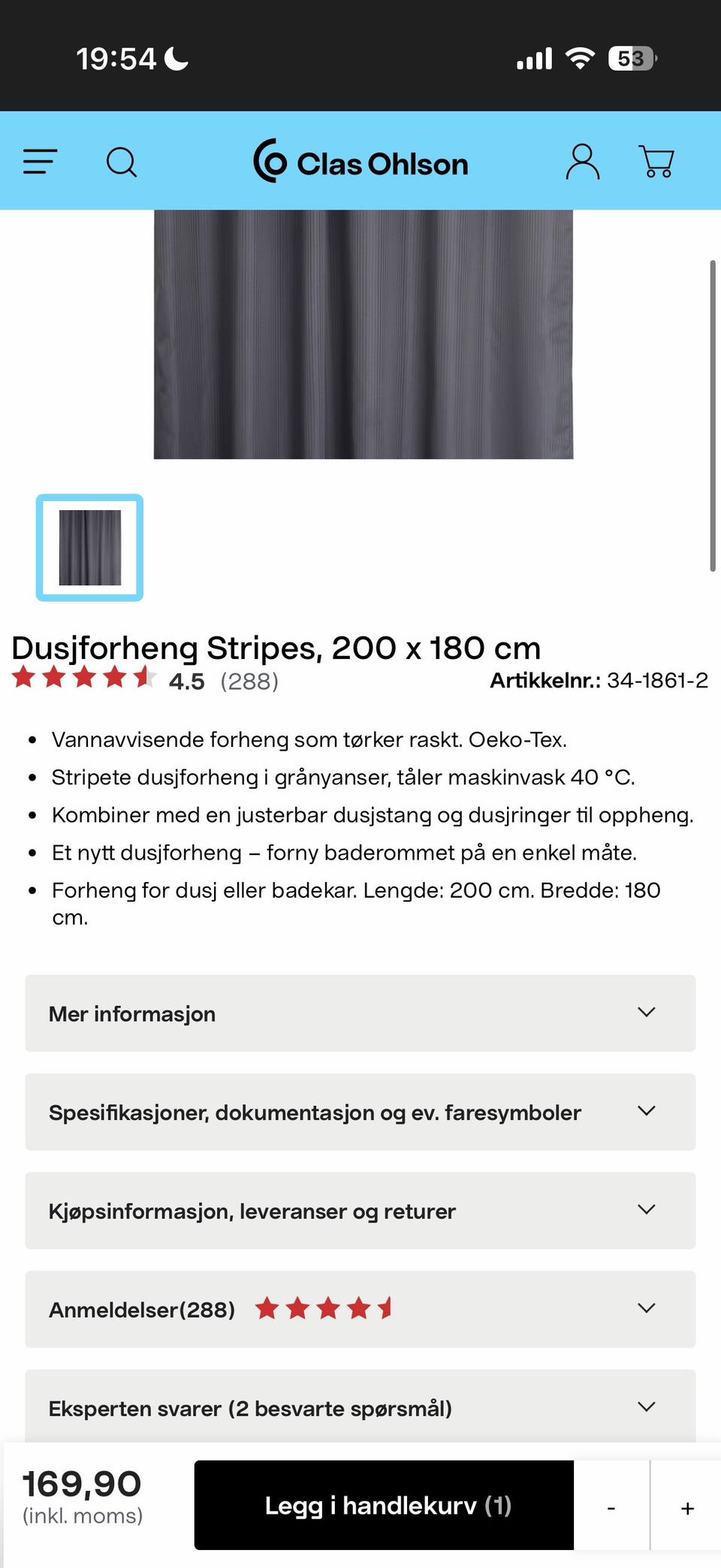Tap the Wi-Fi icon in the status bar
Screen dimensions: 721x1568
point(578,58)
